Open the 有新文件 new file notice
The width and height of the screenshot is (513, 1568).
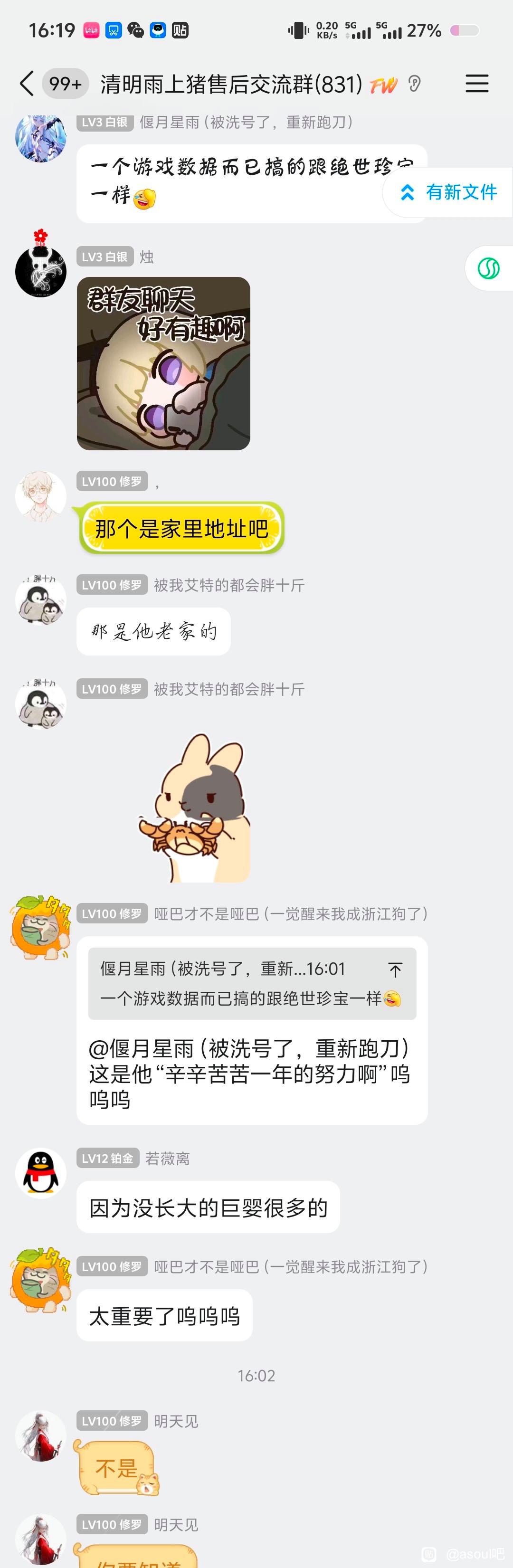[449, 192]
